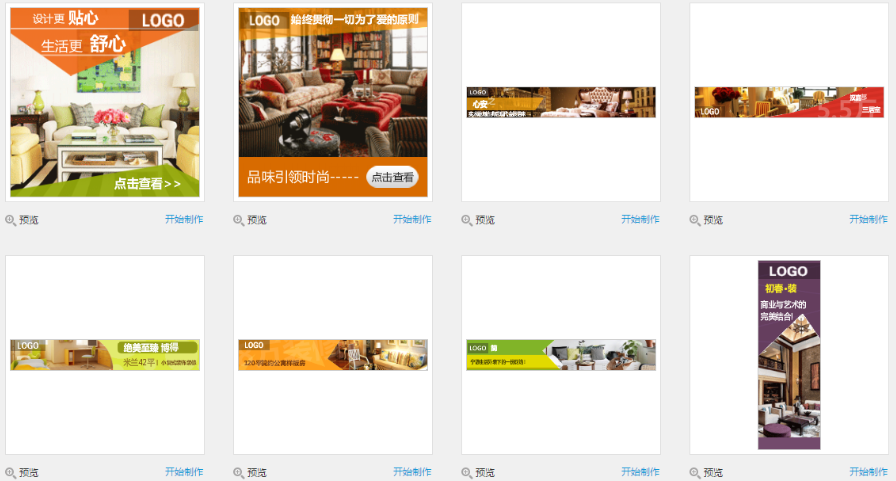The image size is (896, 481).
Task: Open the 品味引领时尚 template card
Action: click(333, 102)
